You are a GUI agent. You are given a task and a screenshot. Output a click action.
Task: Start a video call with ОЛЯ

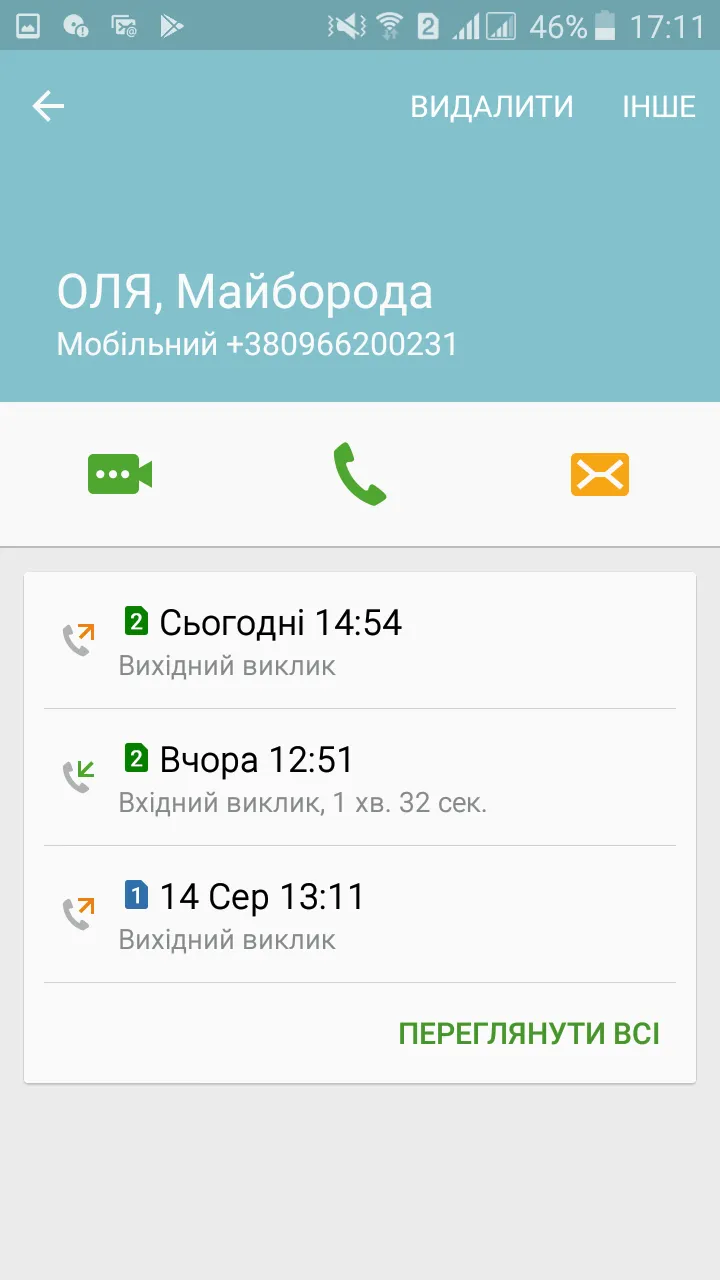[120, 474]
